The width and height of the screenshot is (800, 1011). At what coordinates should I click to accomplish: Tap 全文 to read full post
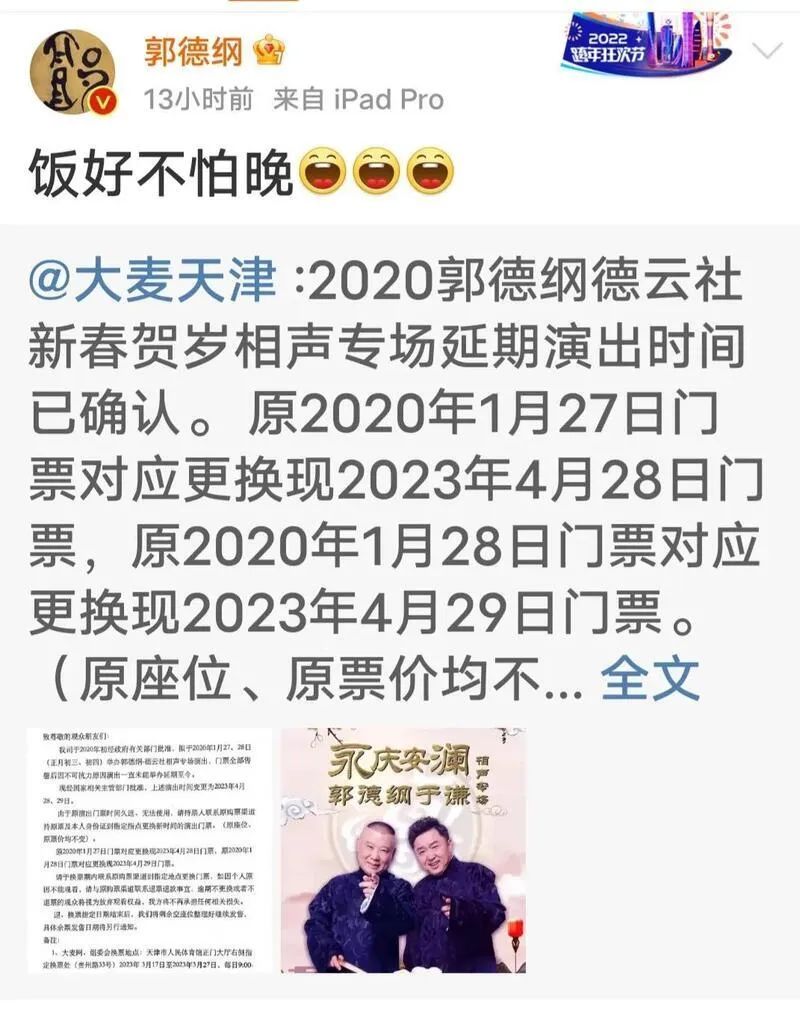[x=650, y=680]
